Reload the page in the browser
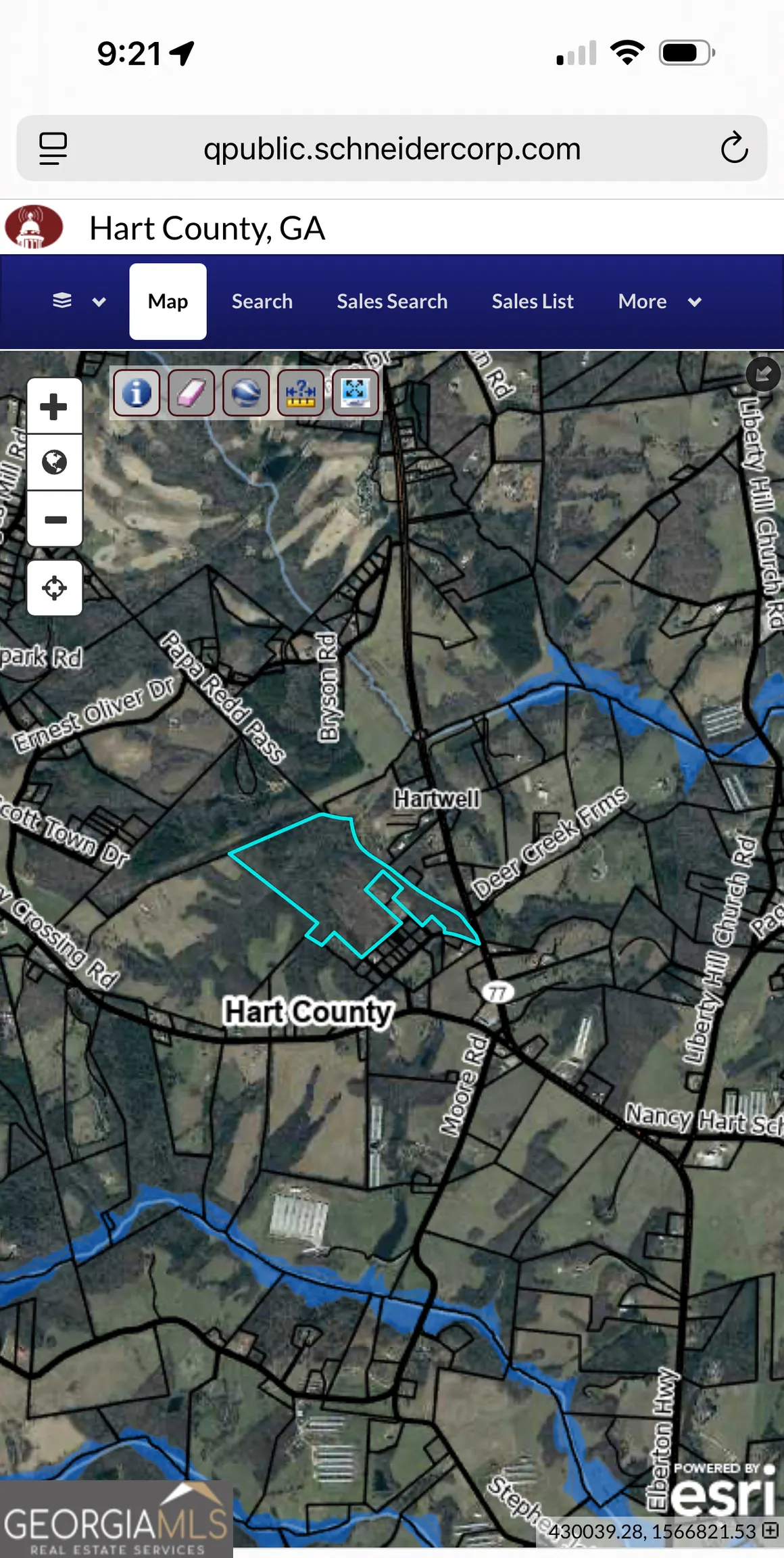Viewport: 784px width, 1558px height. coord(734,148)
